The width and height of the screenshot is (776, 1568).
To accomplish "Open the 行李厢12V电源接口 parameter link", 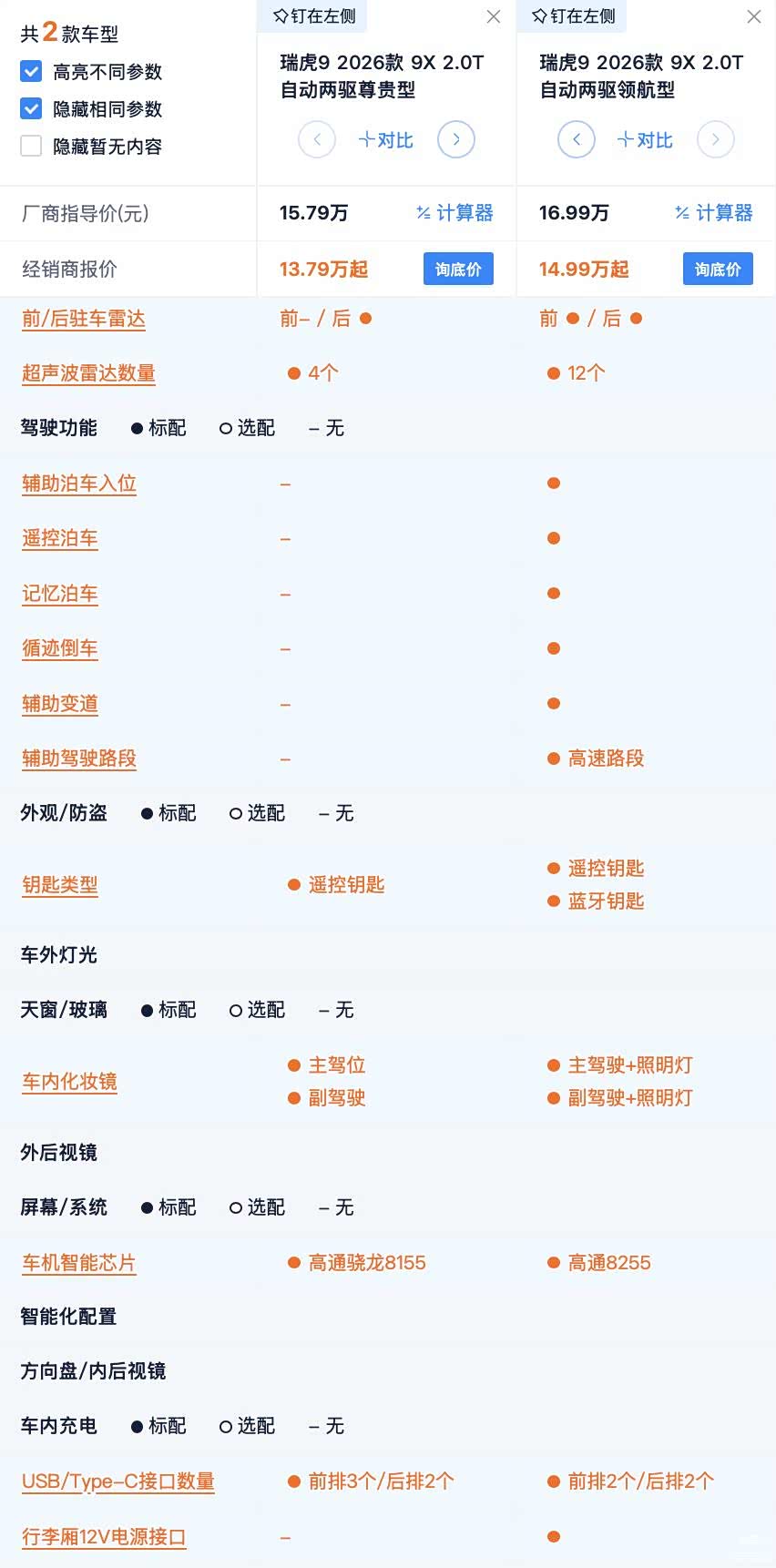I will point(104,1537).
